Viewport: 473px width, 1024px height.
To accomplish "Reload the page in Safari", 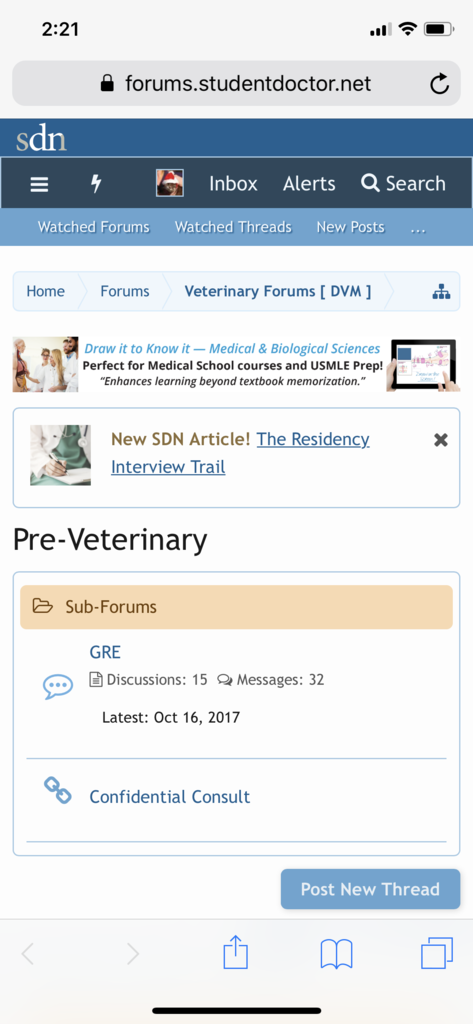I will click(440, 84).
